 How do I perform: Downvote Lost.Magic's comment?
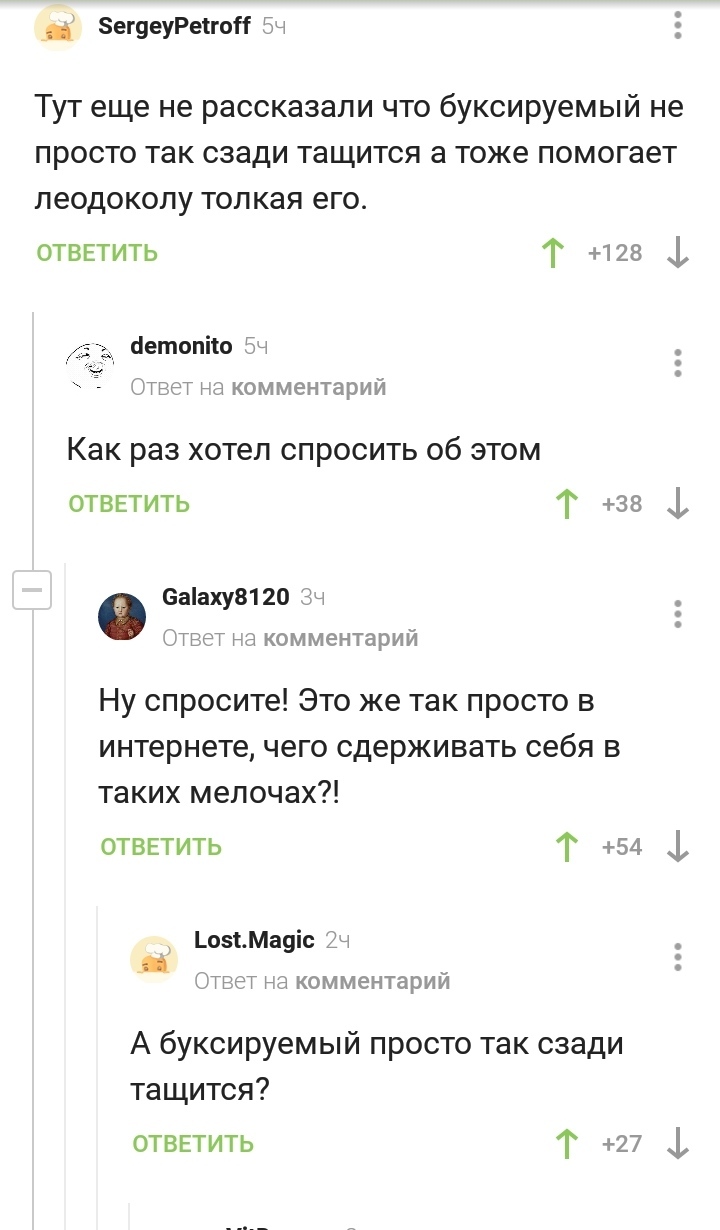pos(677,1144)
